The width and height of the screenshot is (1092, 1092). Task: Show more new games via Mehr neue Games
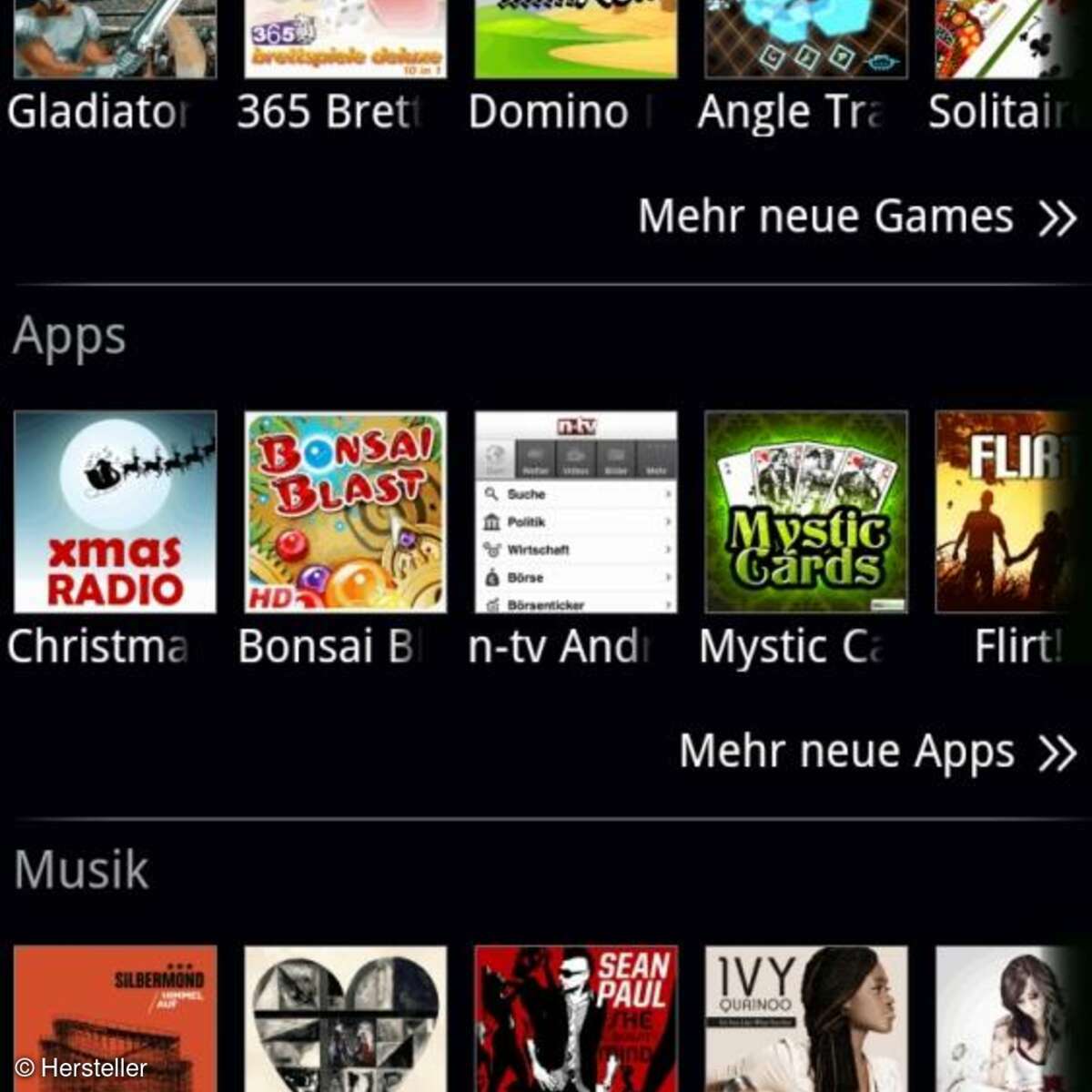pos(857,217)
